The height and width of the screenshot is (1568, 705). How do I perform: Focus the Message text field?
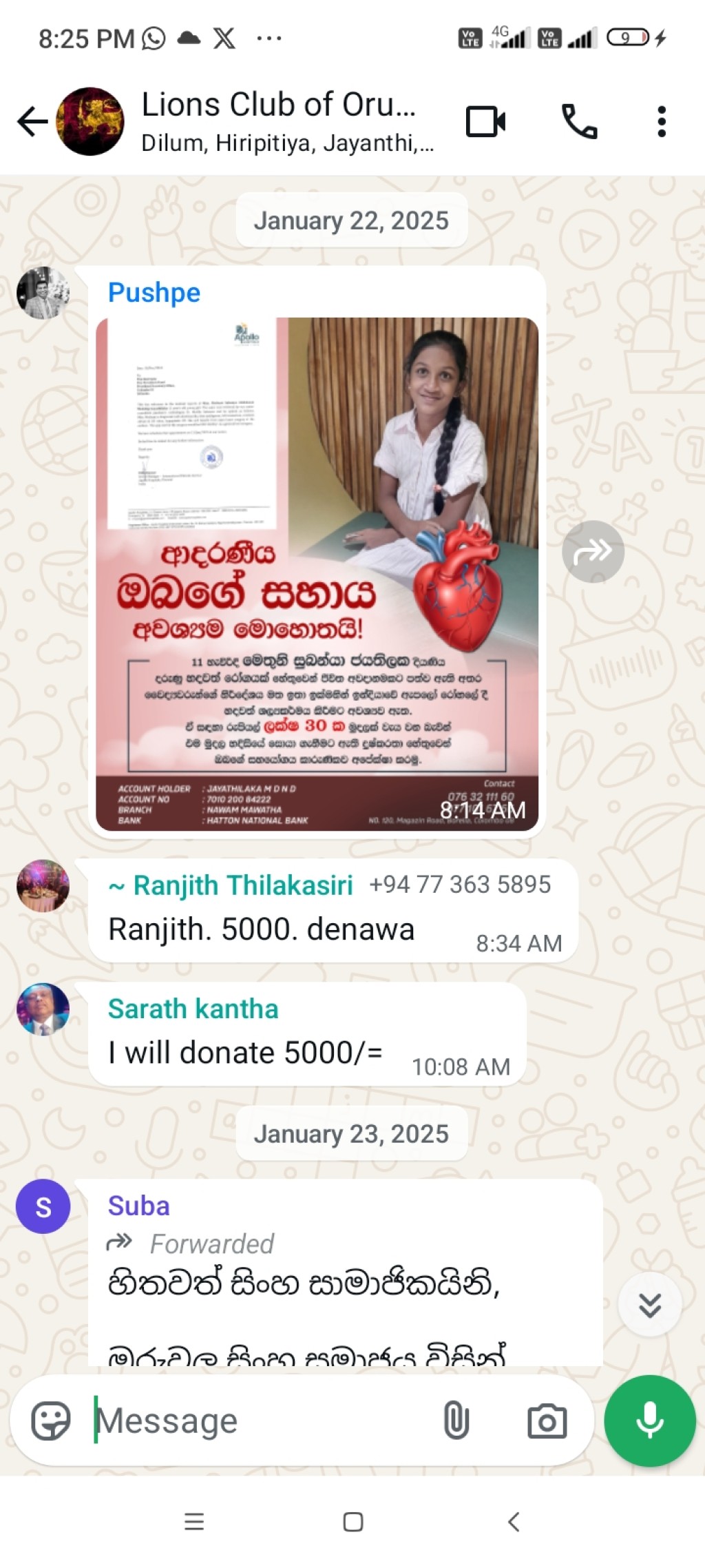(x=262, y=1421)
